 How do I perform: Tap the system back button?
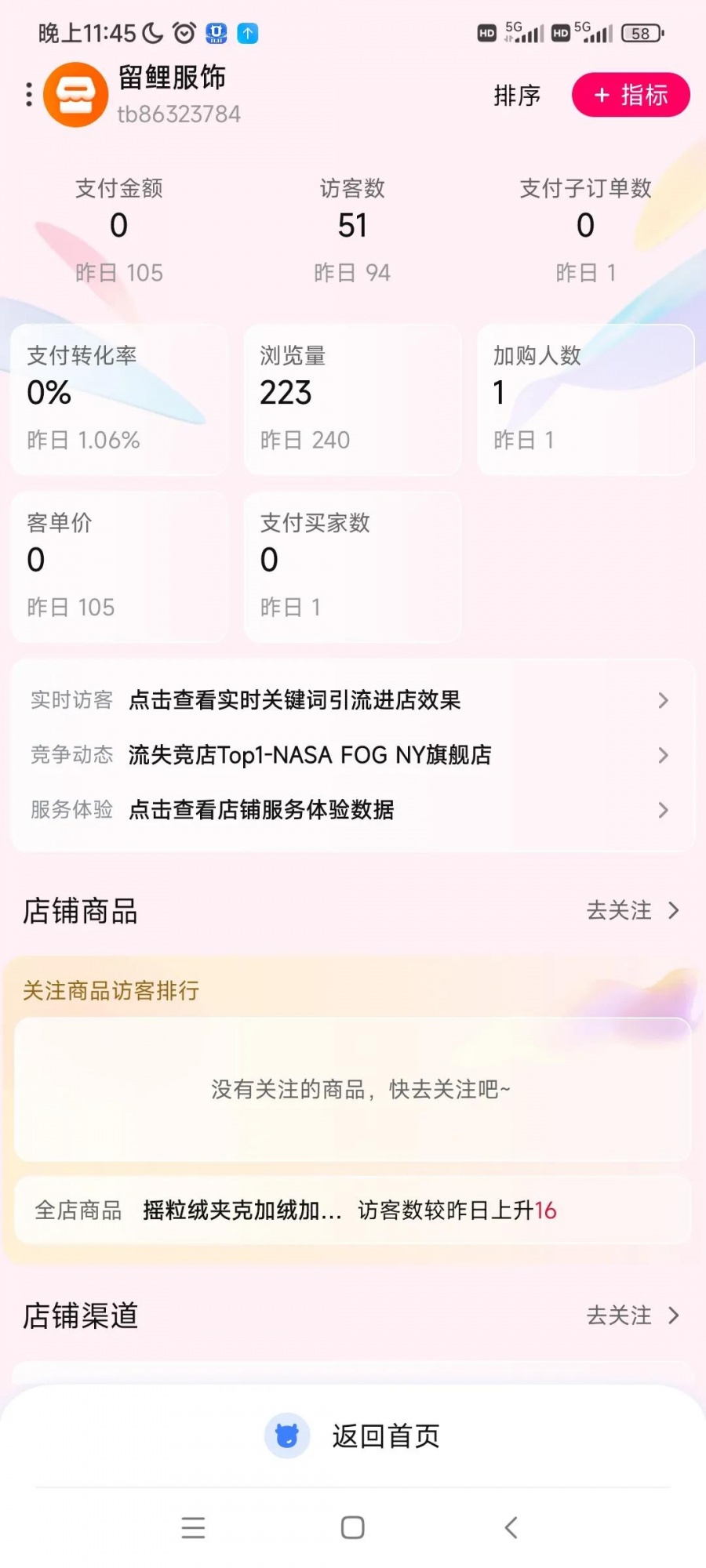point(511,1527)
